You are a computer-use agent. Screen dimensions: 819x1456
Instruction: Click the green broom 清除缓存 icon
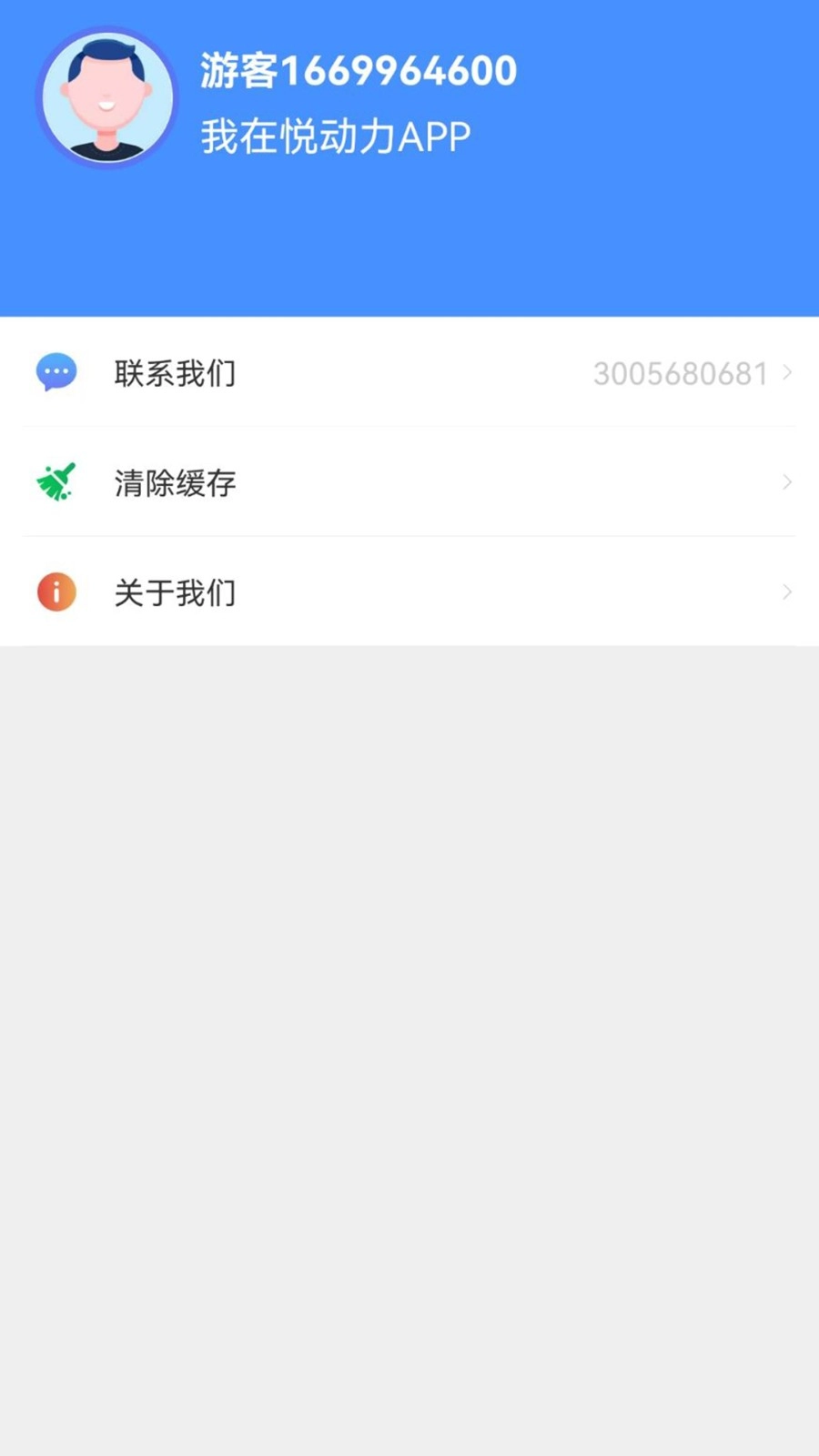(55, 482)
